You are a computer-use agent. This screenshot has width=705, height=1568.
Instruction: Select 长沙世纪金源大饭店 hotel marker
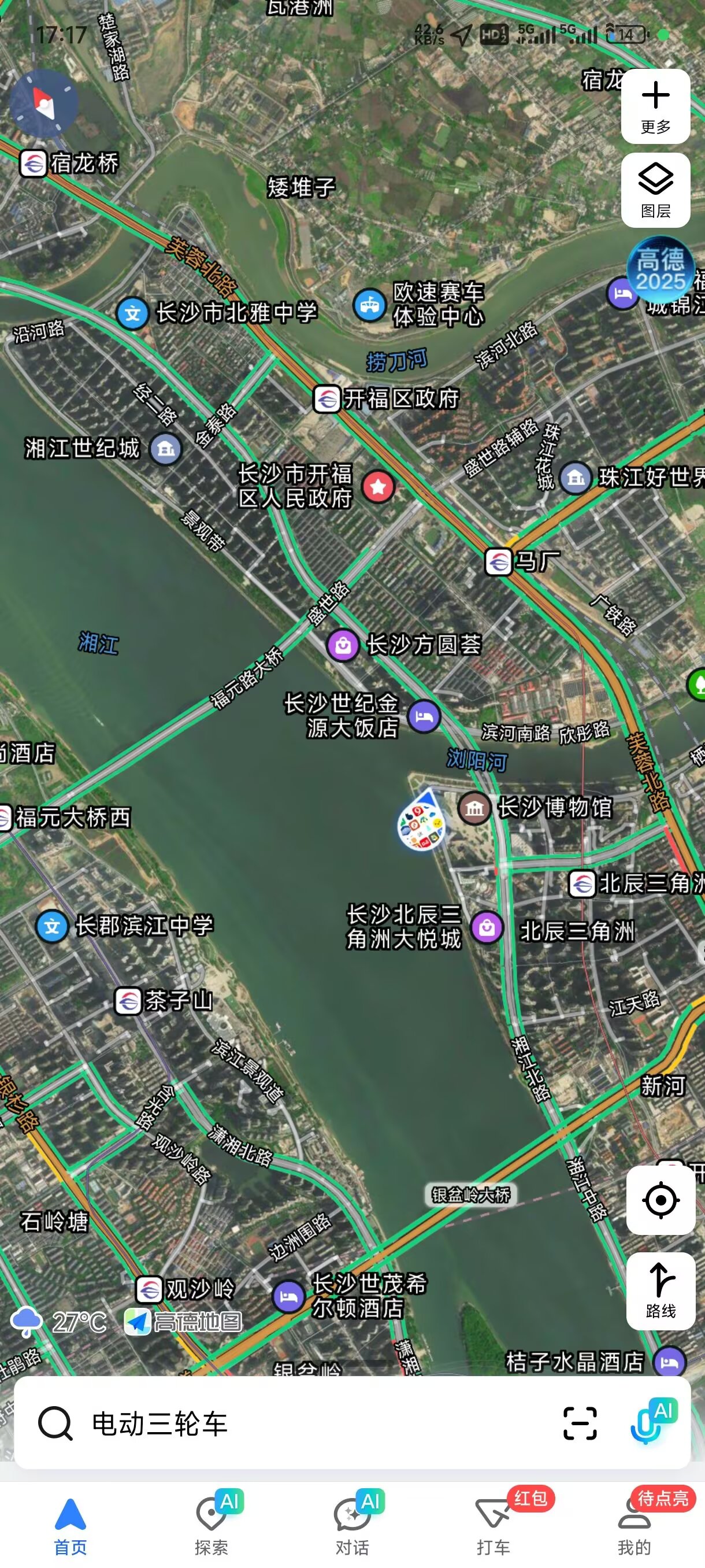coord(424,716)
